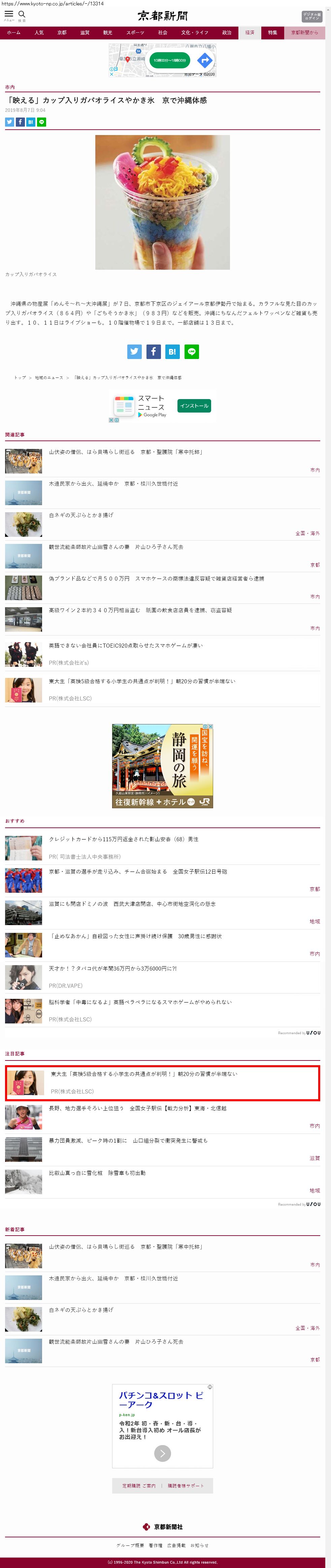Viewport: 331px width, 1568px height.
Task: Open the search magnifier icon
Action: tap(22, 14)
